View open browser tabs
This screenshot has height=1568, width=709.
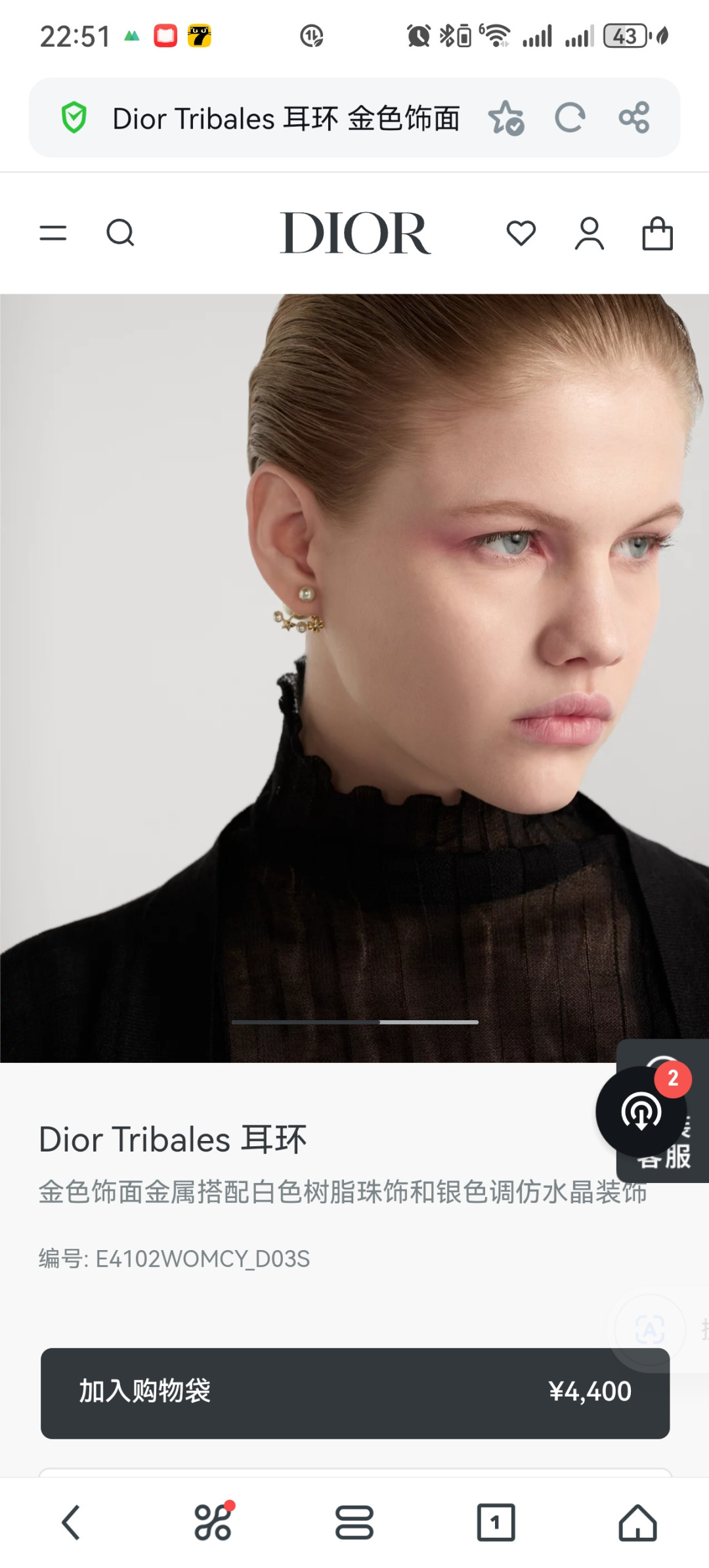pos(496,1522)
